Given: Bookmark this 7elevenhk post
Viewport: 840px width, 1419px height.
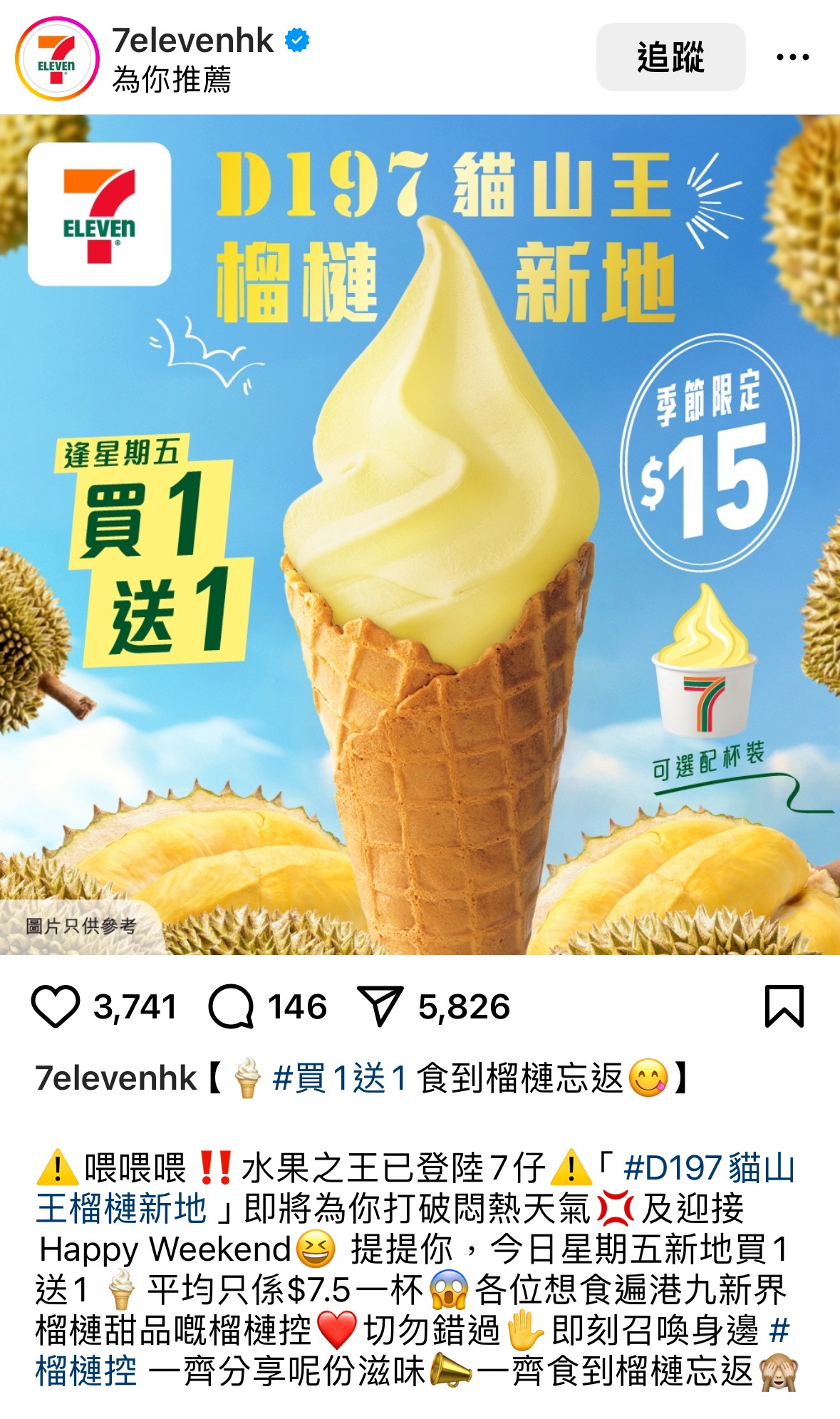Looking at the screenshot, I should [784, 1006].
